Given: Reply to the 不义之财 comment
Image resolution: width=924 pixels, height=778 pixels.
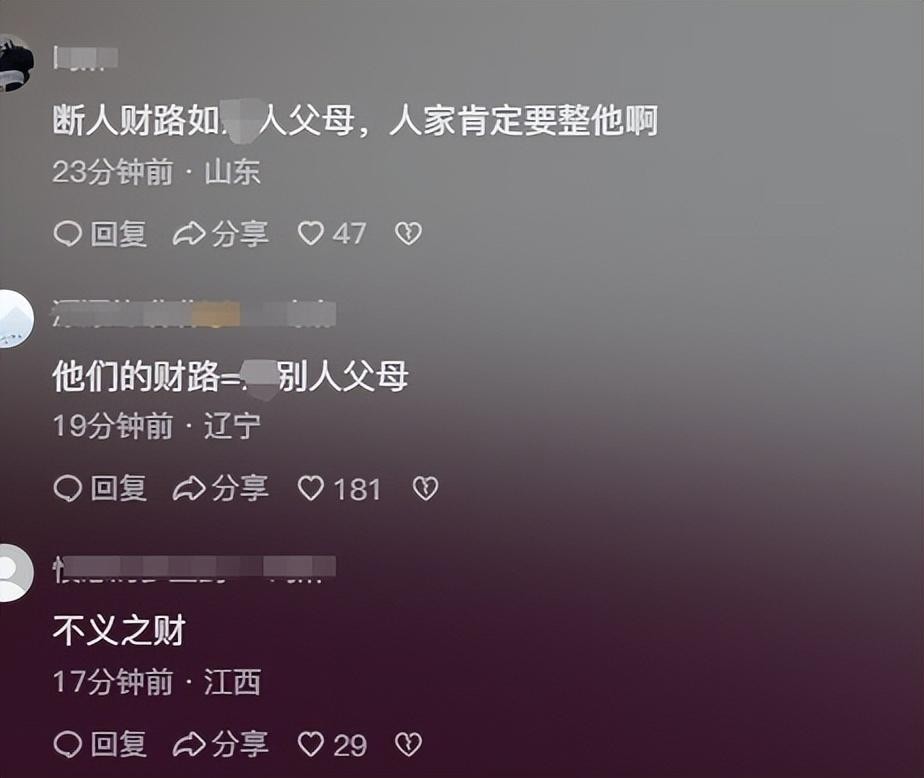Looking at the screenshot, I should tap(100, 744).
